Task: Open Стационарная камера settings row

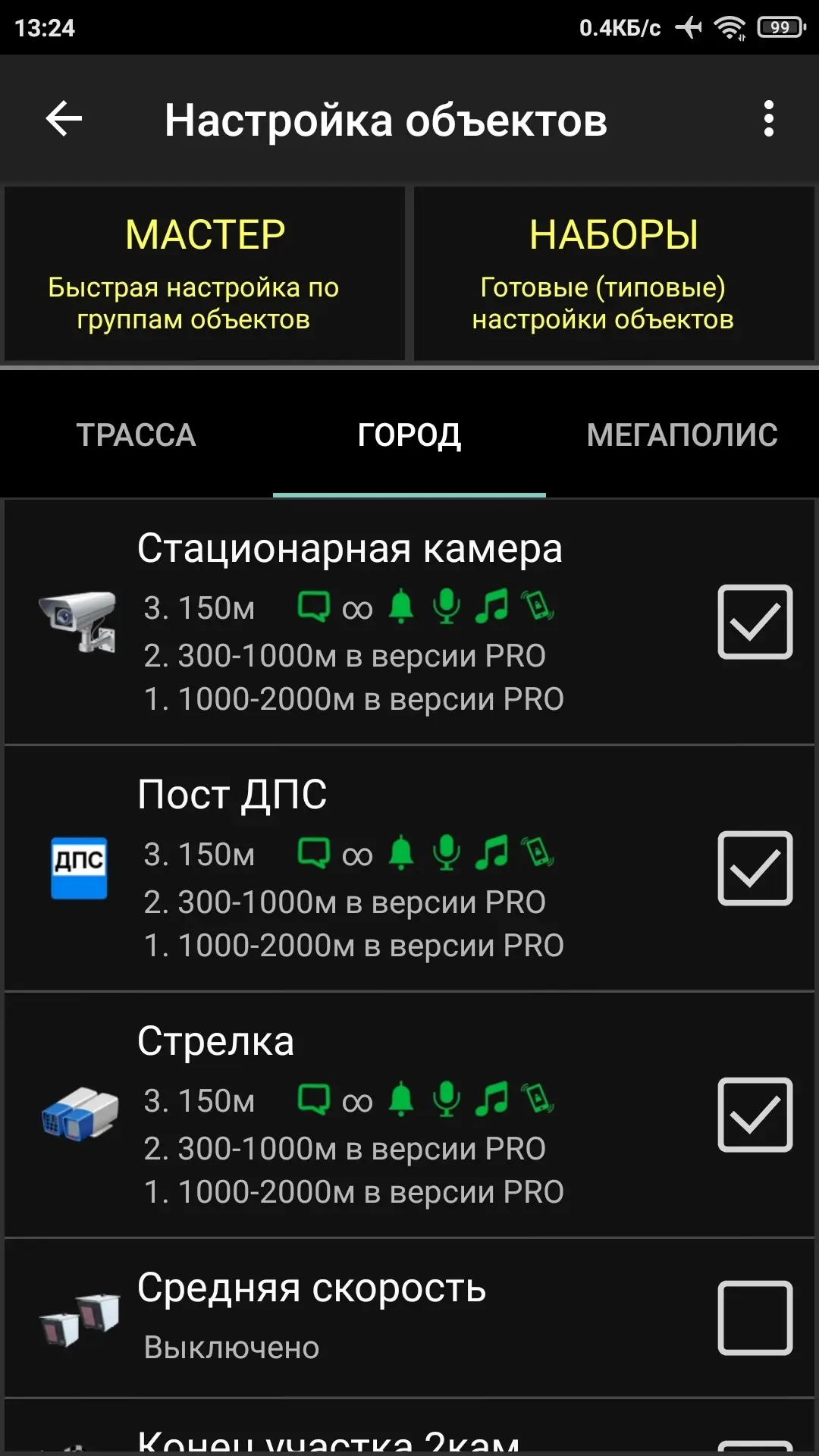Action: click(409, 622)
